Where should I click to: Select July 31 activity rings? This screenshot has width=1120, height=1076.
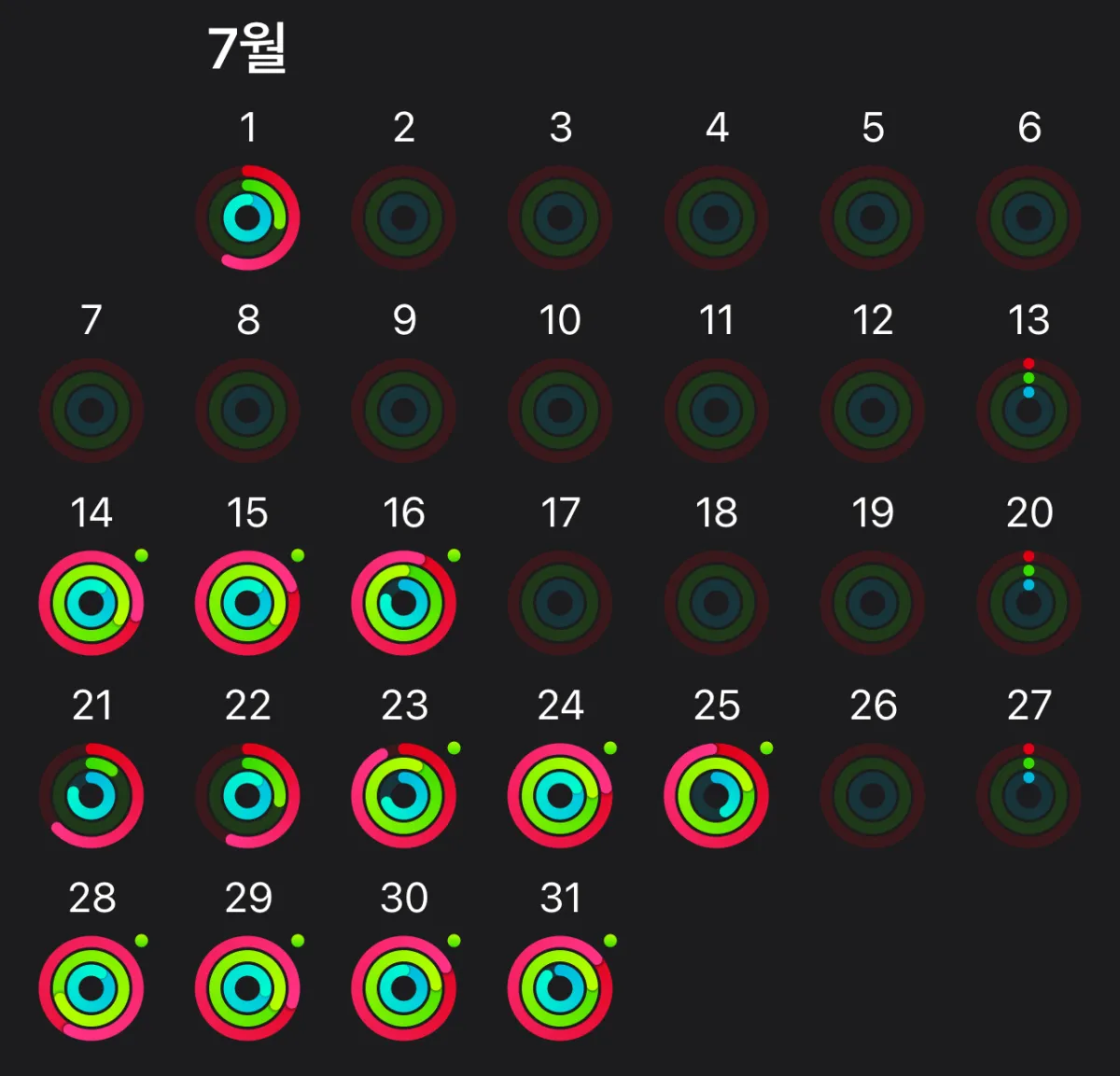tap(560, 988)
